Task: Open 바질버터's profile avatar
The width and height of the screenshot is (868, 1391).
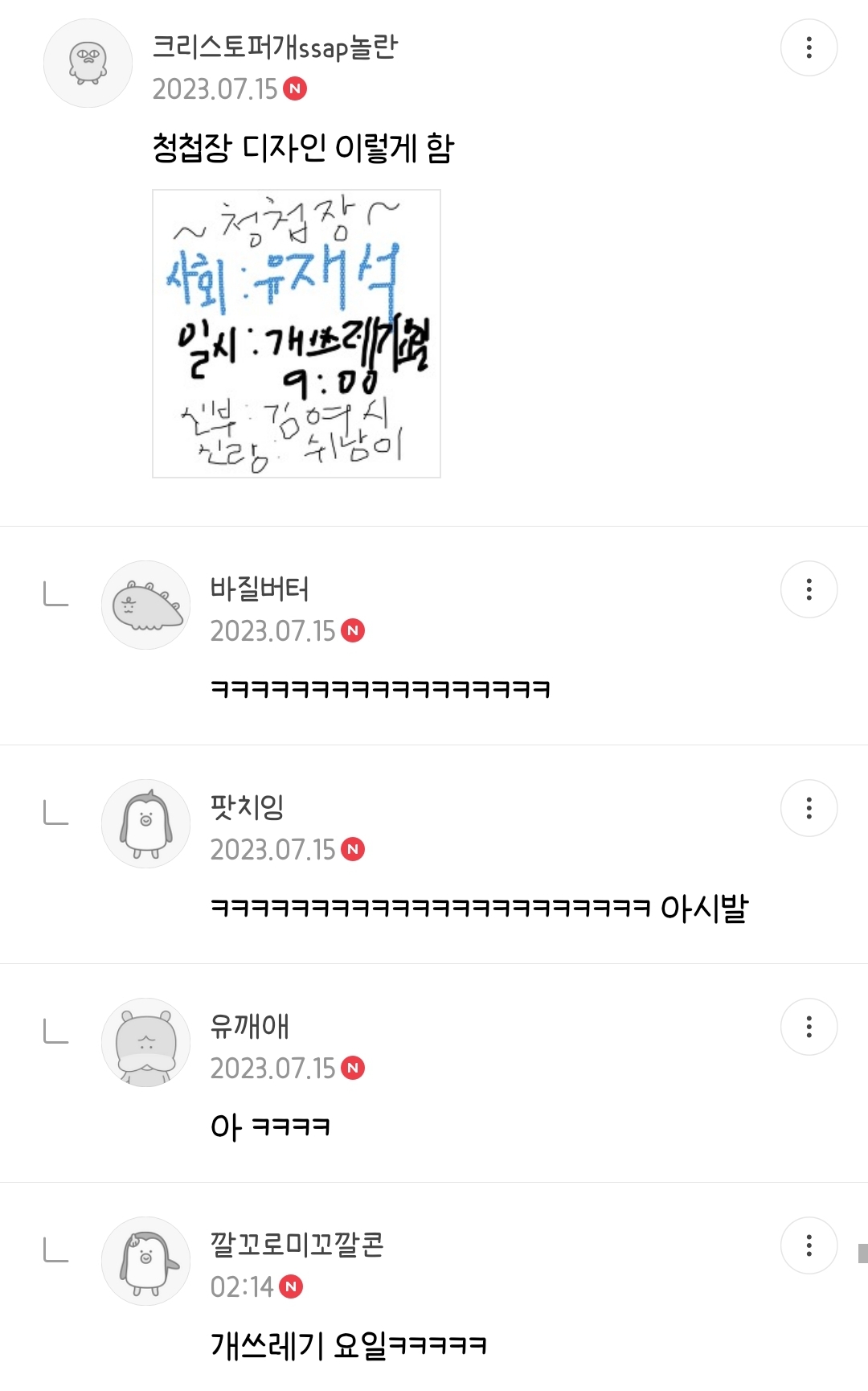Action: 145,605
